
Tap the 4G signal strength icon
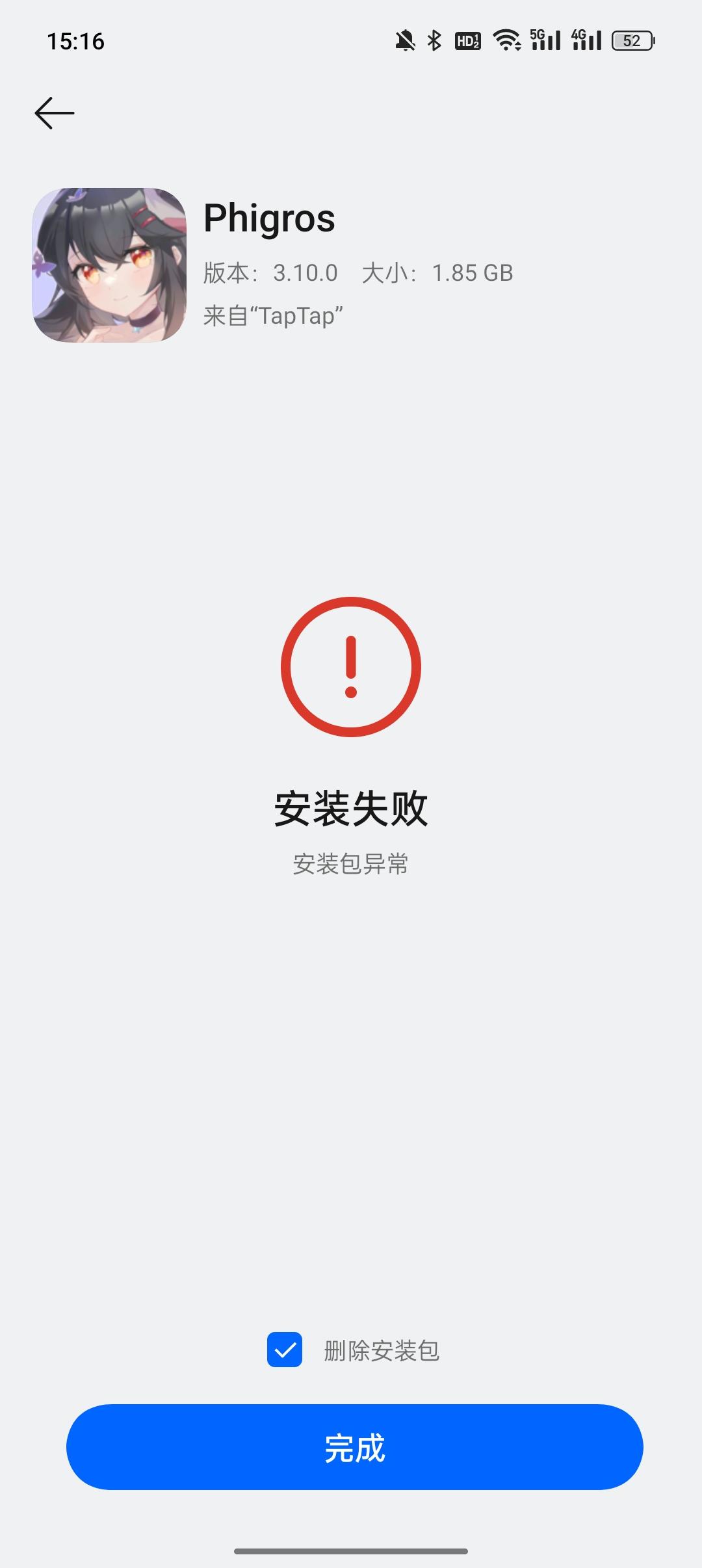(x=588, y=40)
